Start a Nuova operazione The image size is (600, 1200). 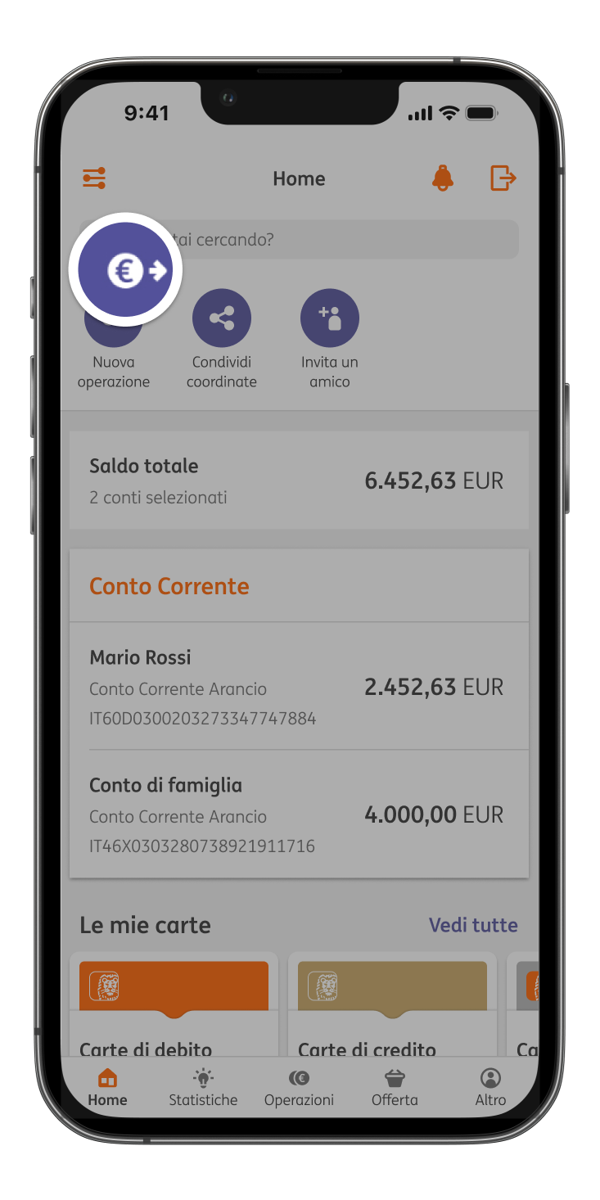point(124,270)
